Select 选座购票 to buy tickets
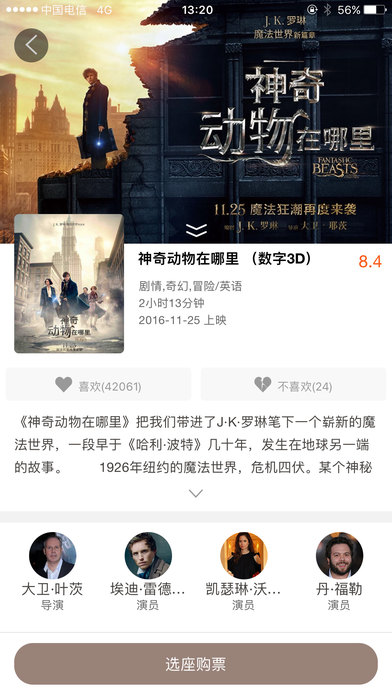This screenshot has height=696, width=392. point(196,664)
